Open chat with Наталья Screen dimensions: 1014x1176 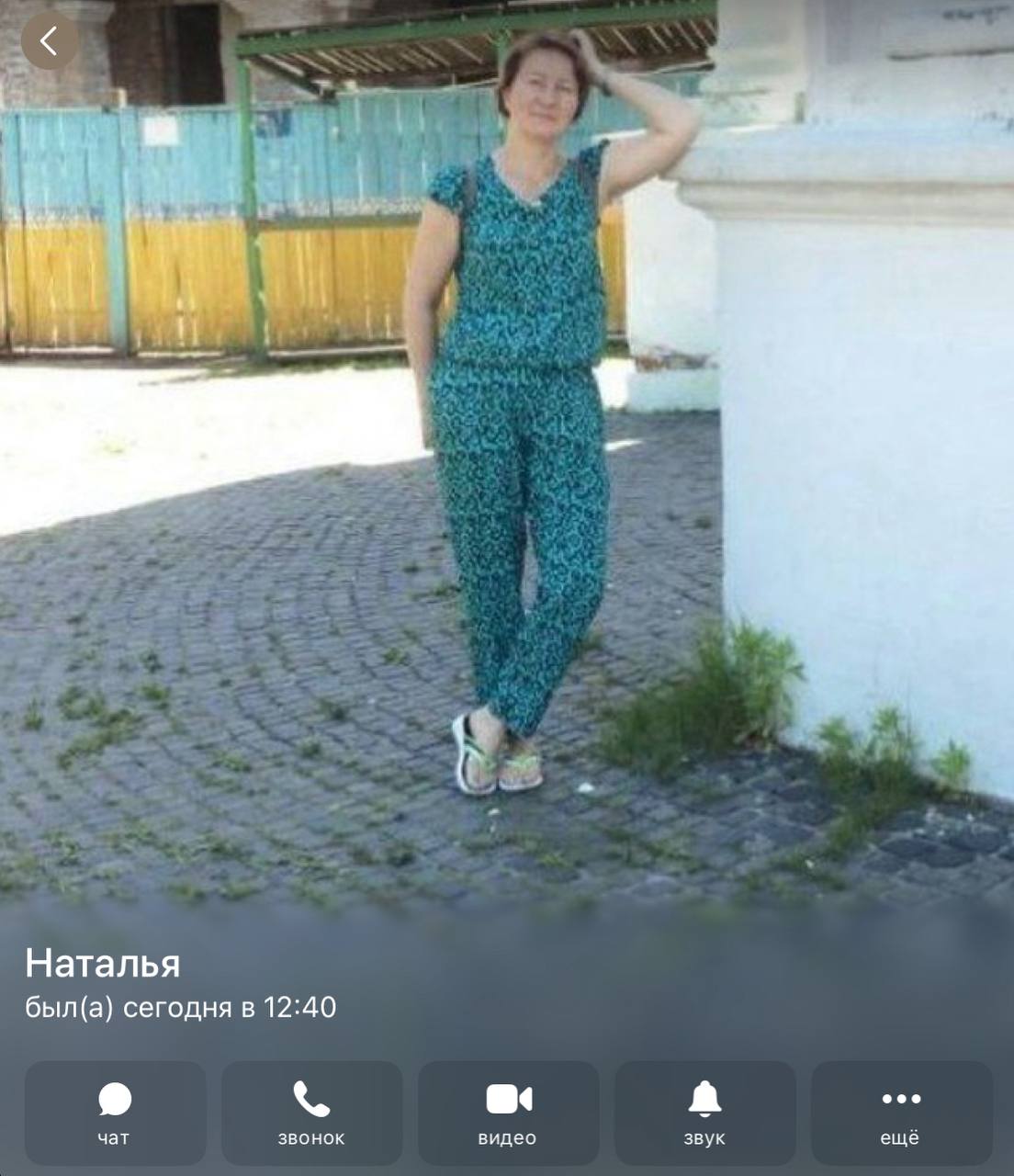pos(115,1113)
